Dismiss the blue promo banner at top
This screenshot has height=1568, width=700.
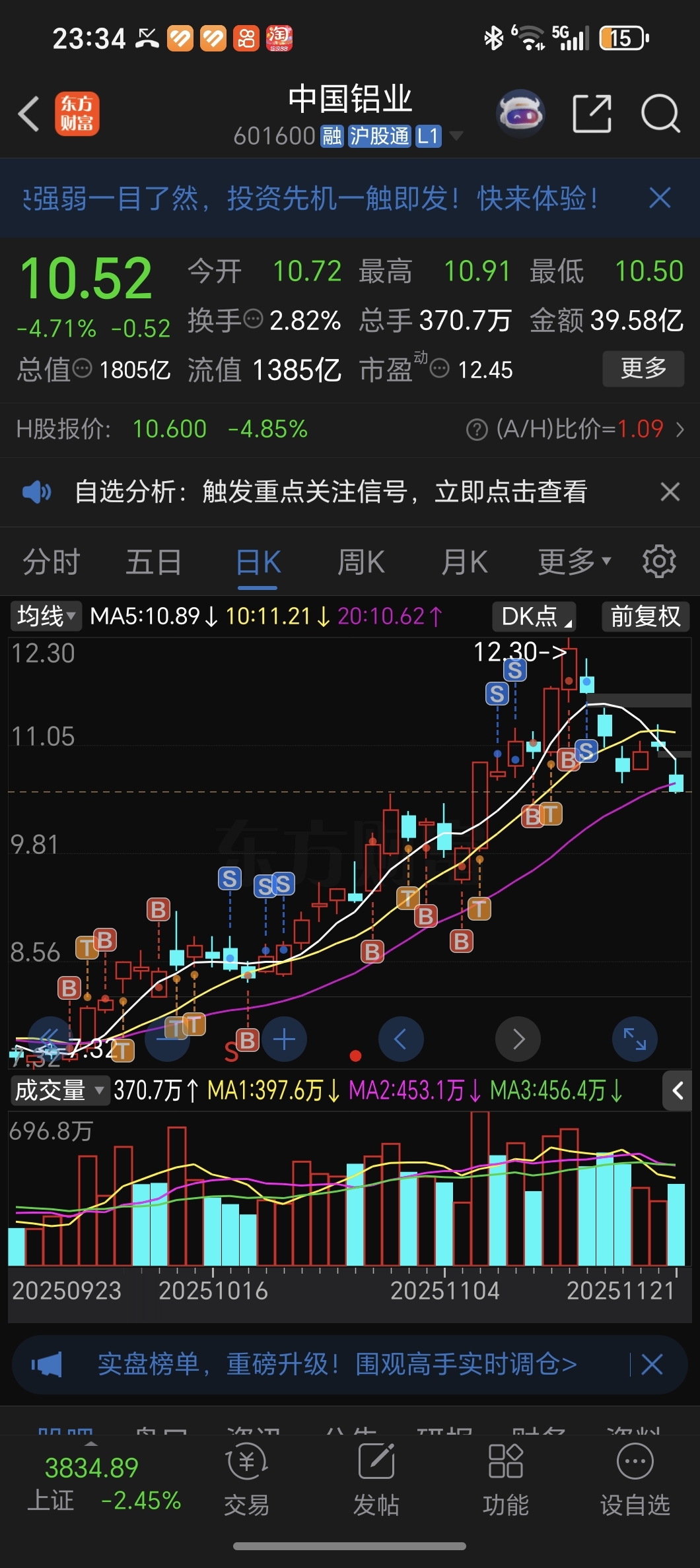[660, 198]
